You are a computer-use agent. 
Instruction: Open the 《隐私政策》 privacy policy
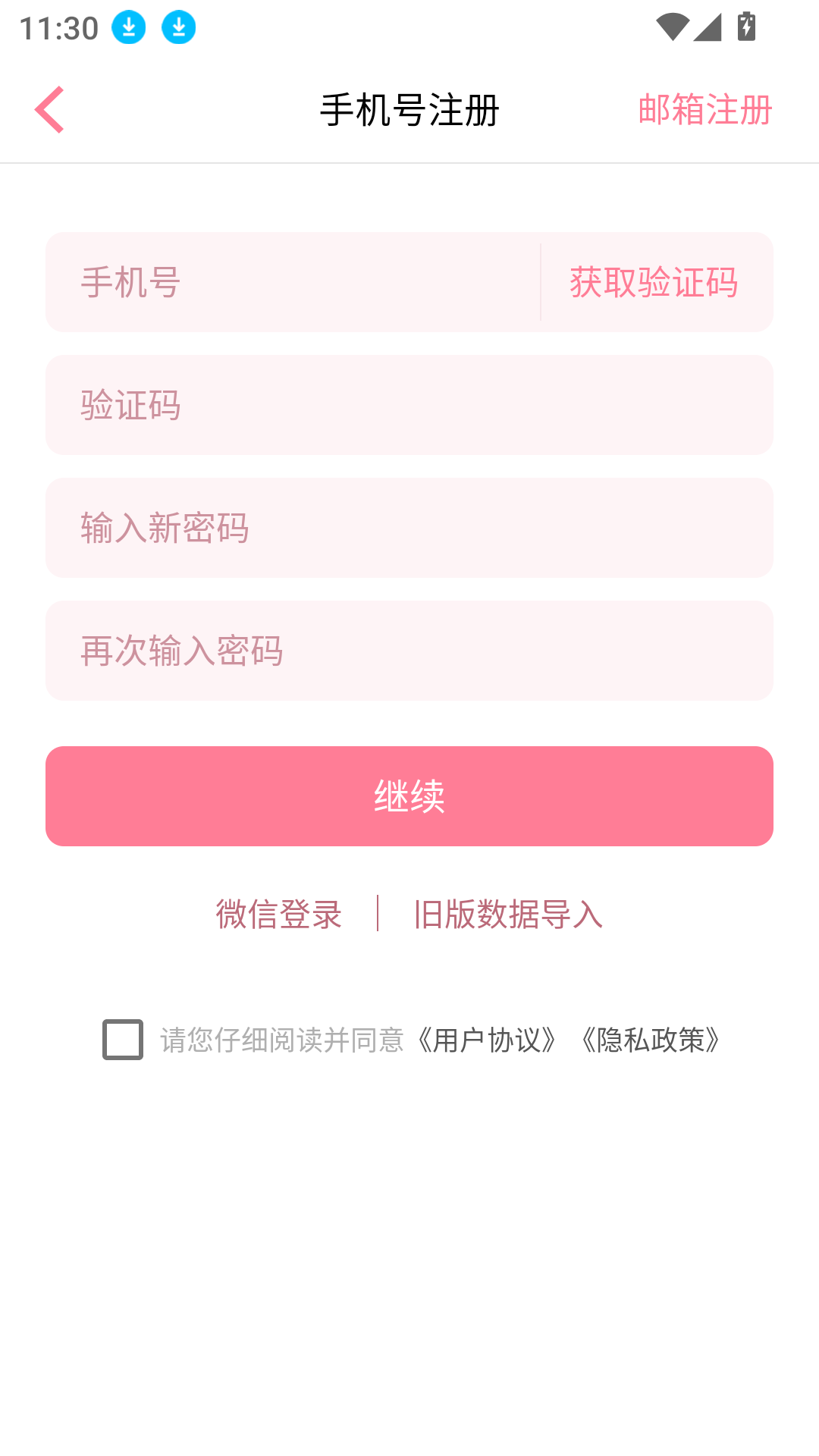(x=651, y=1039)
